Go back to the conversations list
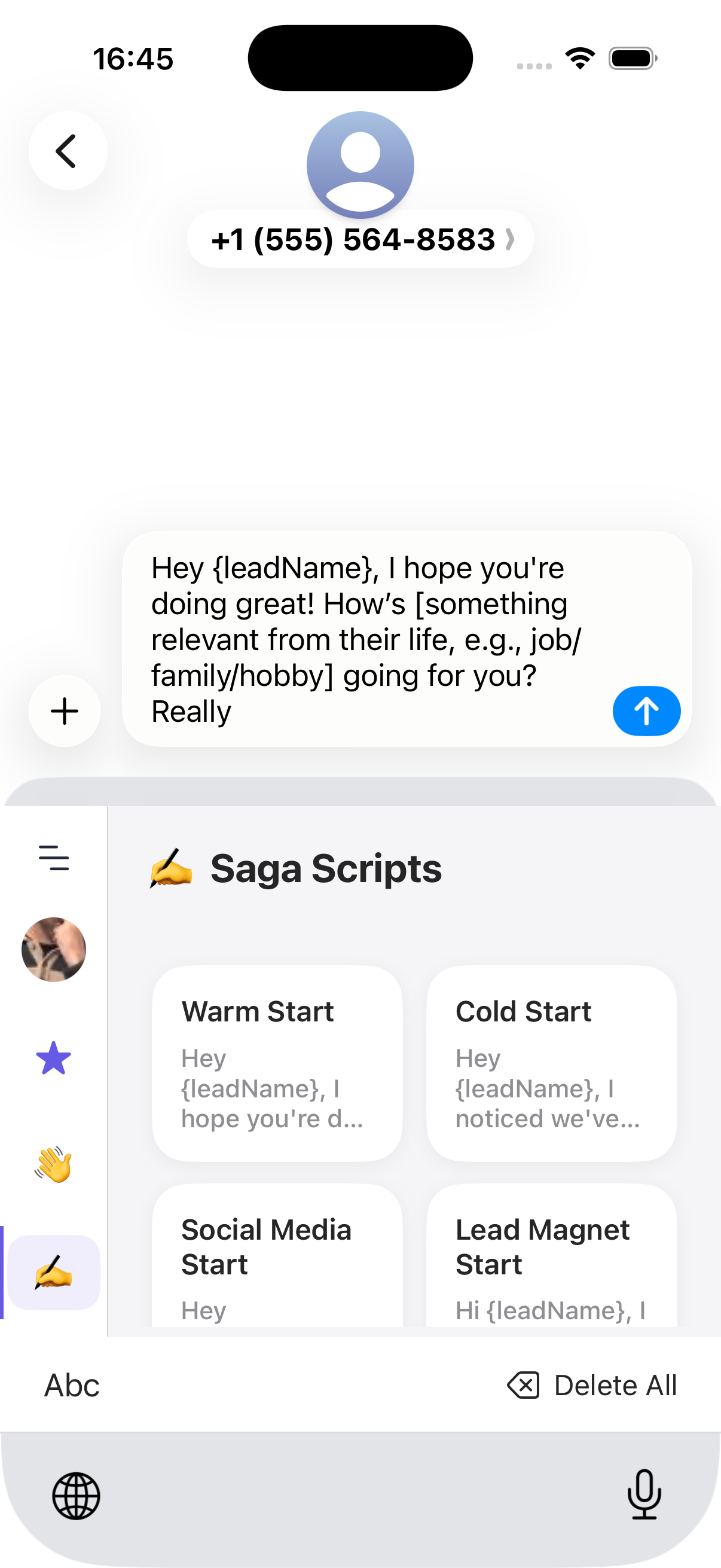Viewport: 721px width, 1568px height. point(68,150)
